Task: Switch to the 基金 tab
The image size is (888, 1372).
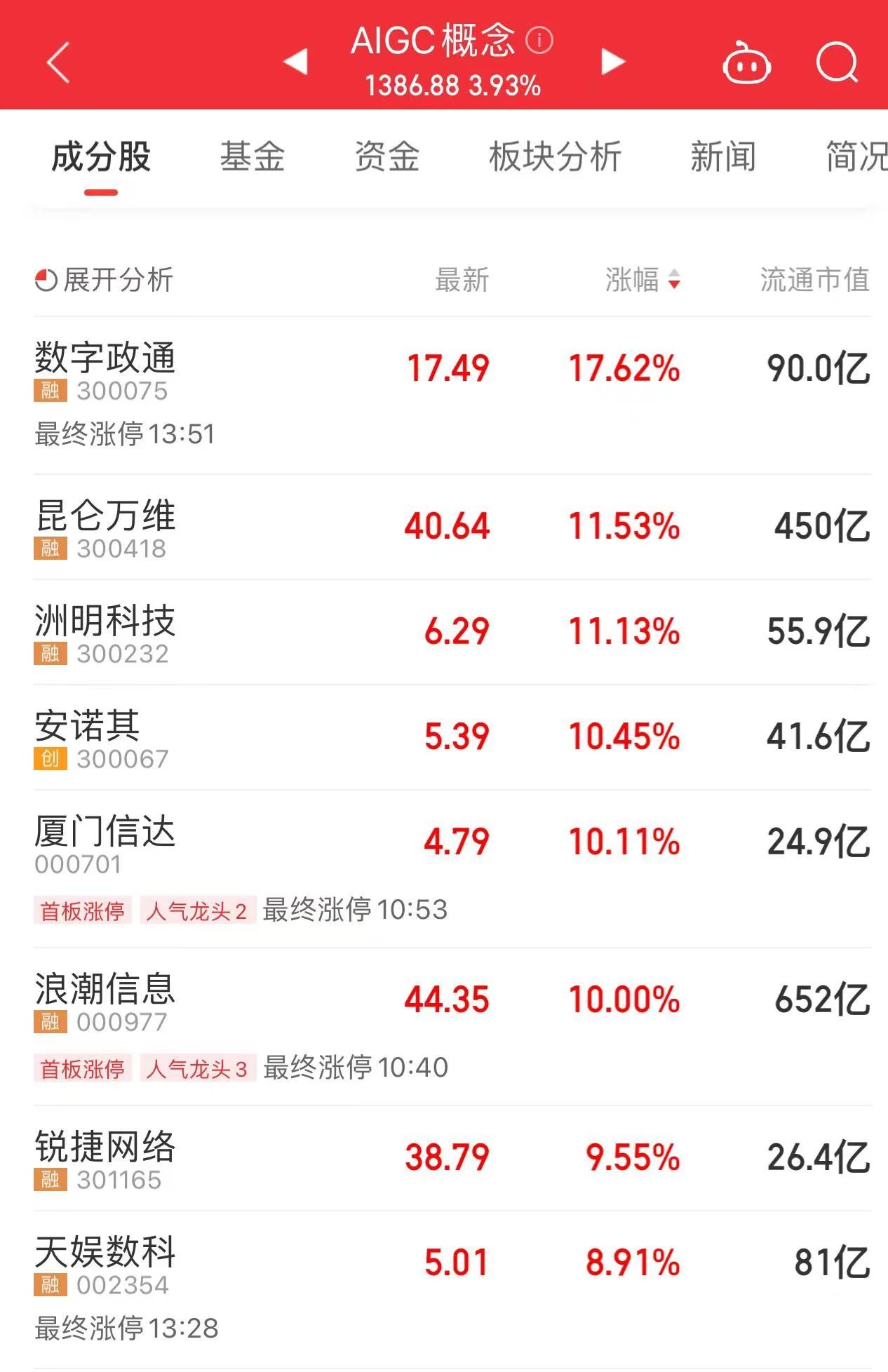Action: click(253, 156)
